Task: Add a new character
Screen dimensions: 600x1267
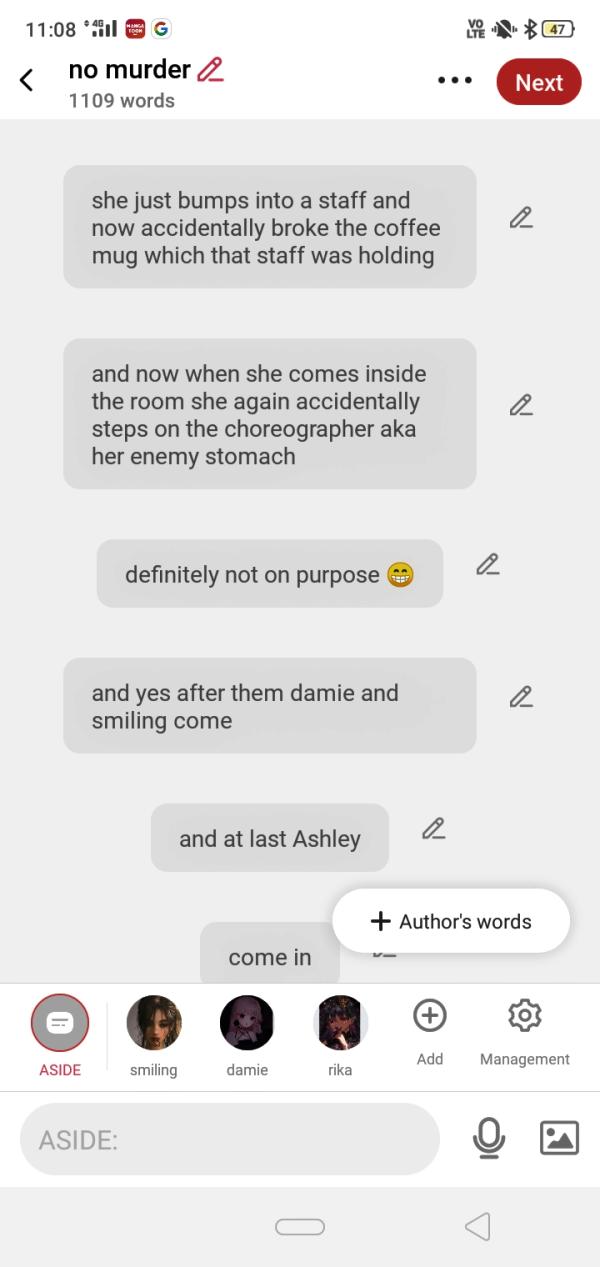Action: coord(429,1017)
